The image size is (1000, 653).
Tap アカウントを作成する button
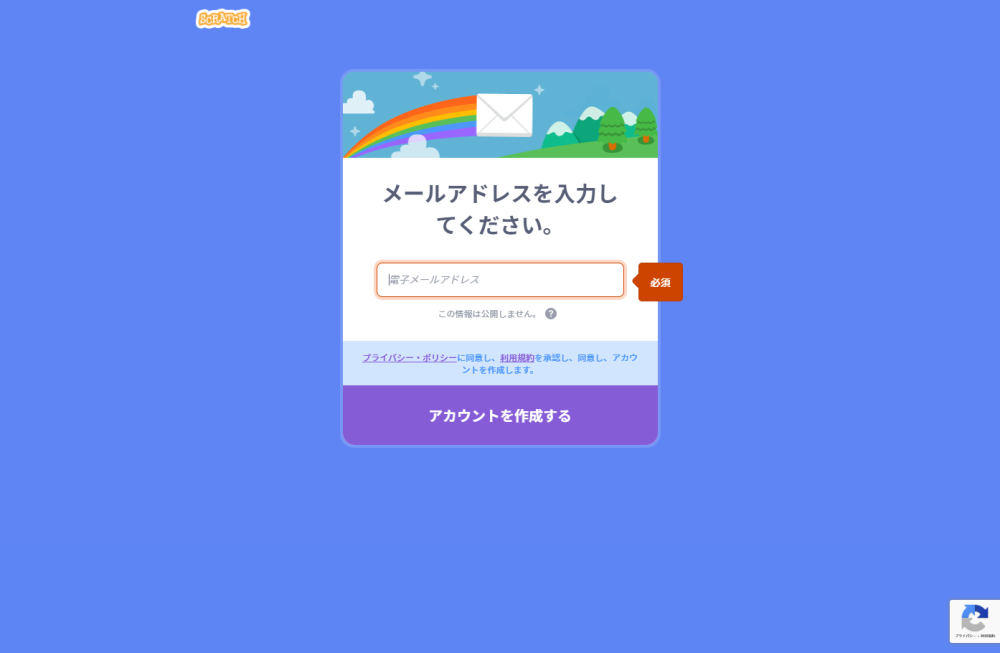500,416
